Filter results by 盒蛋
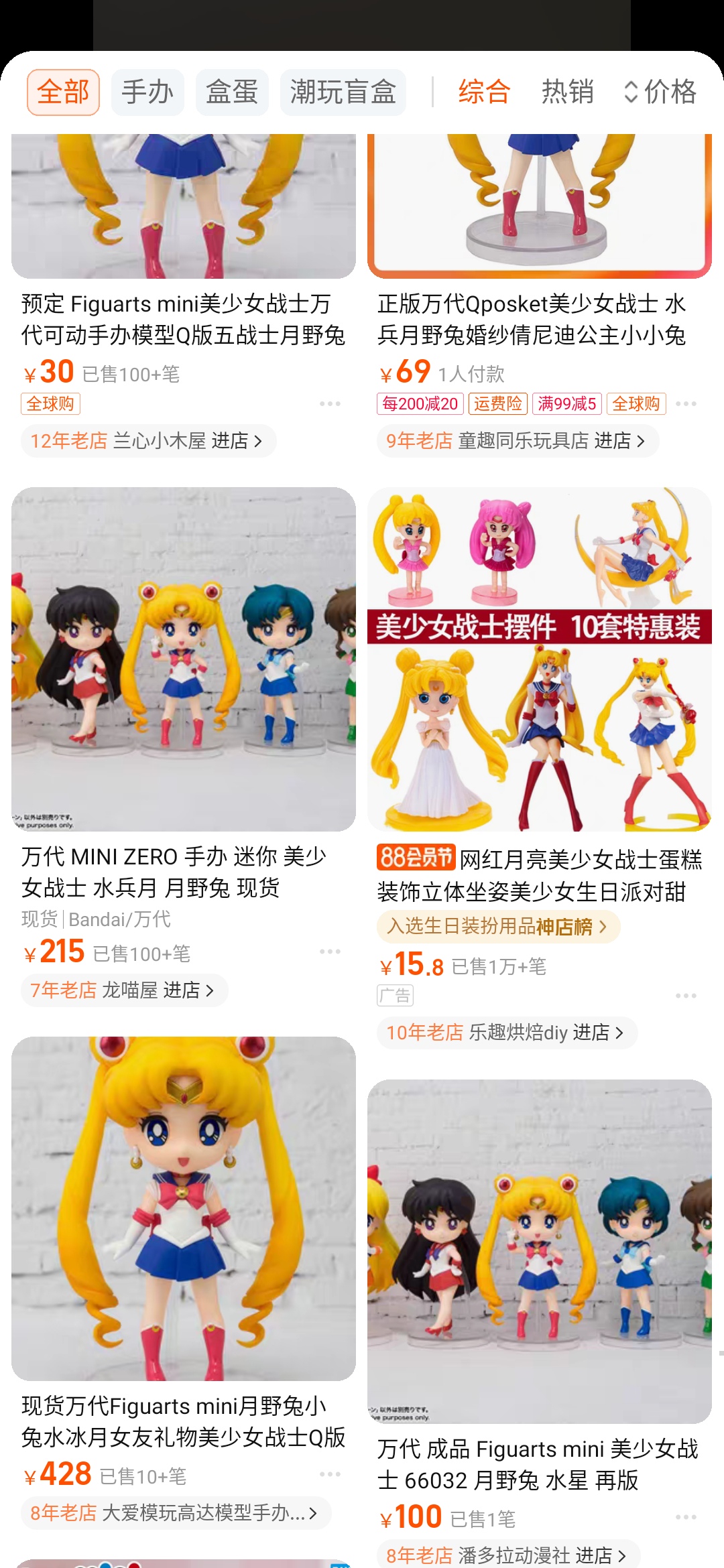The image size is (724, 1568). pos(232,92)
